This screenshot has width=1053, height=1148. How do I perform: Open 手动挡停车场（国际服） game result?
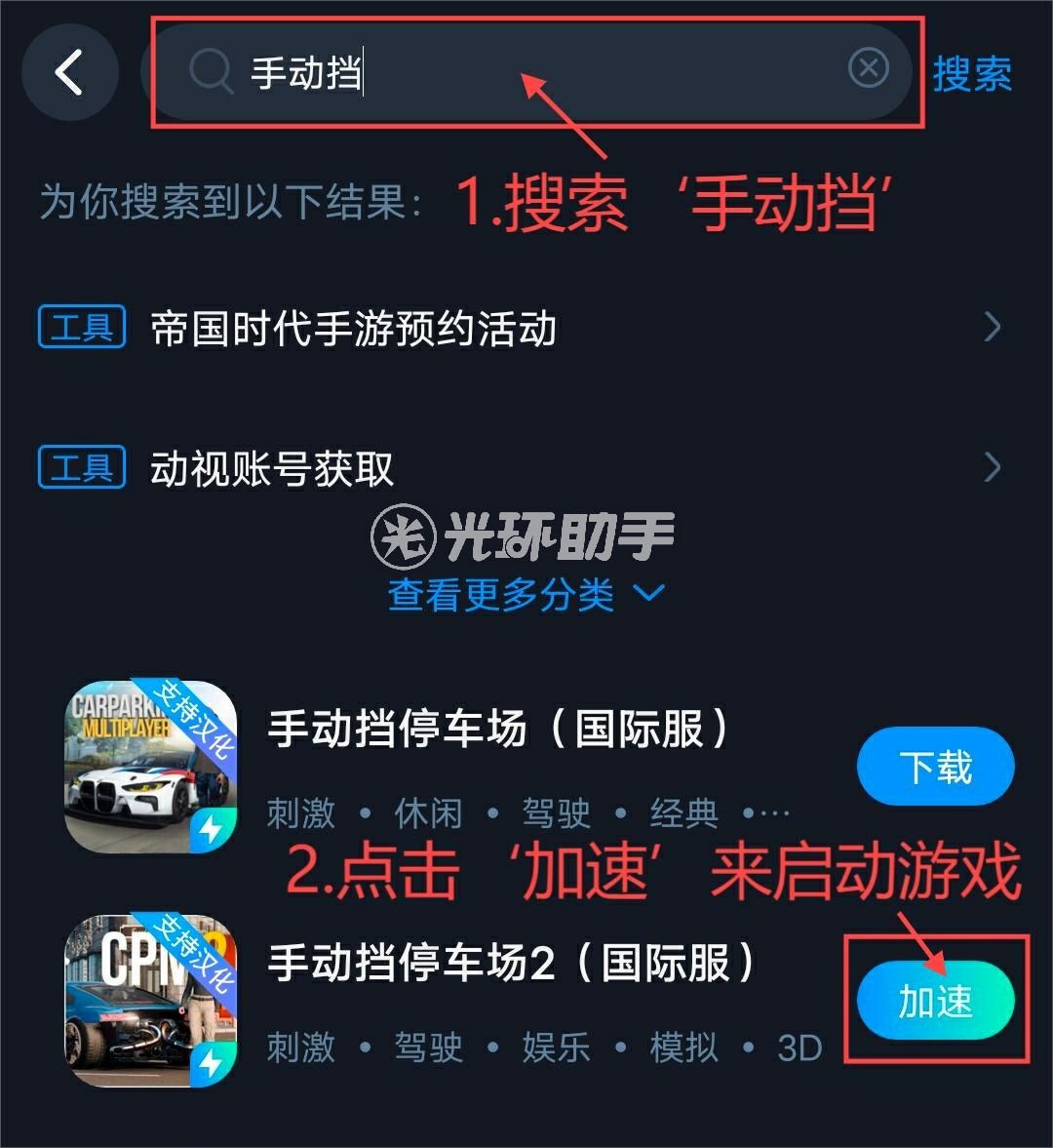[x=497, y=730]
